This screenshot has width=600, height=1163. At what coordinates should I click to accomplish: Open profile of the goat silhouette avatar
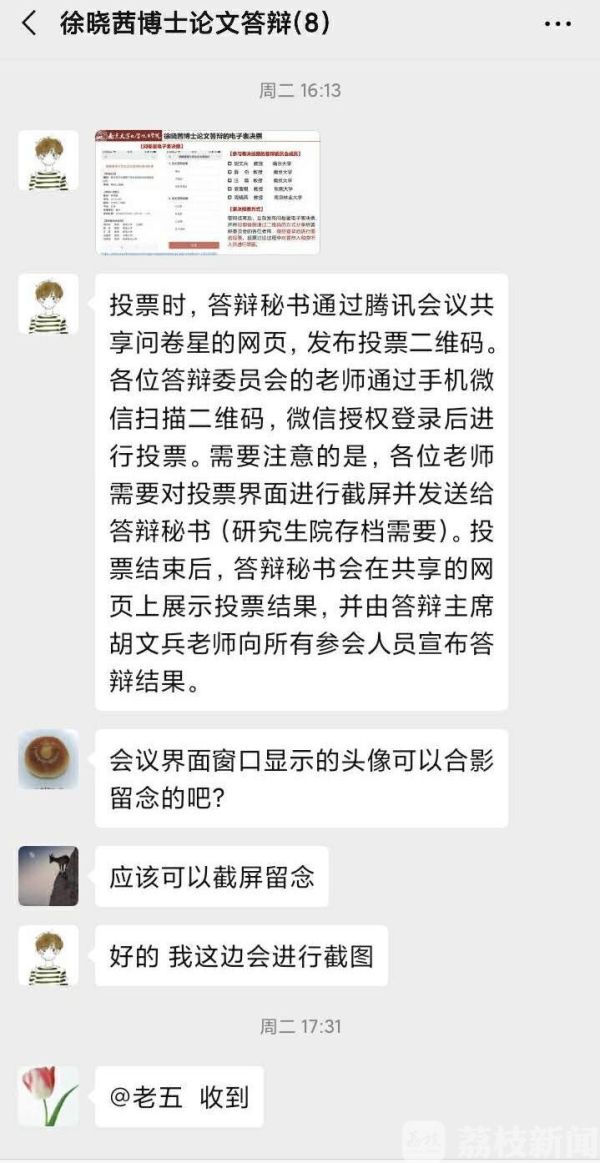click(48, 876)
